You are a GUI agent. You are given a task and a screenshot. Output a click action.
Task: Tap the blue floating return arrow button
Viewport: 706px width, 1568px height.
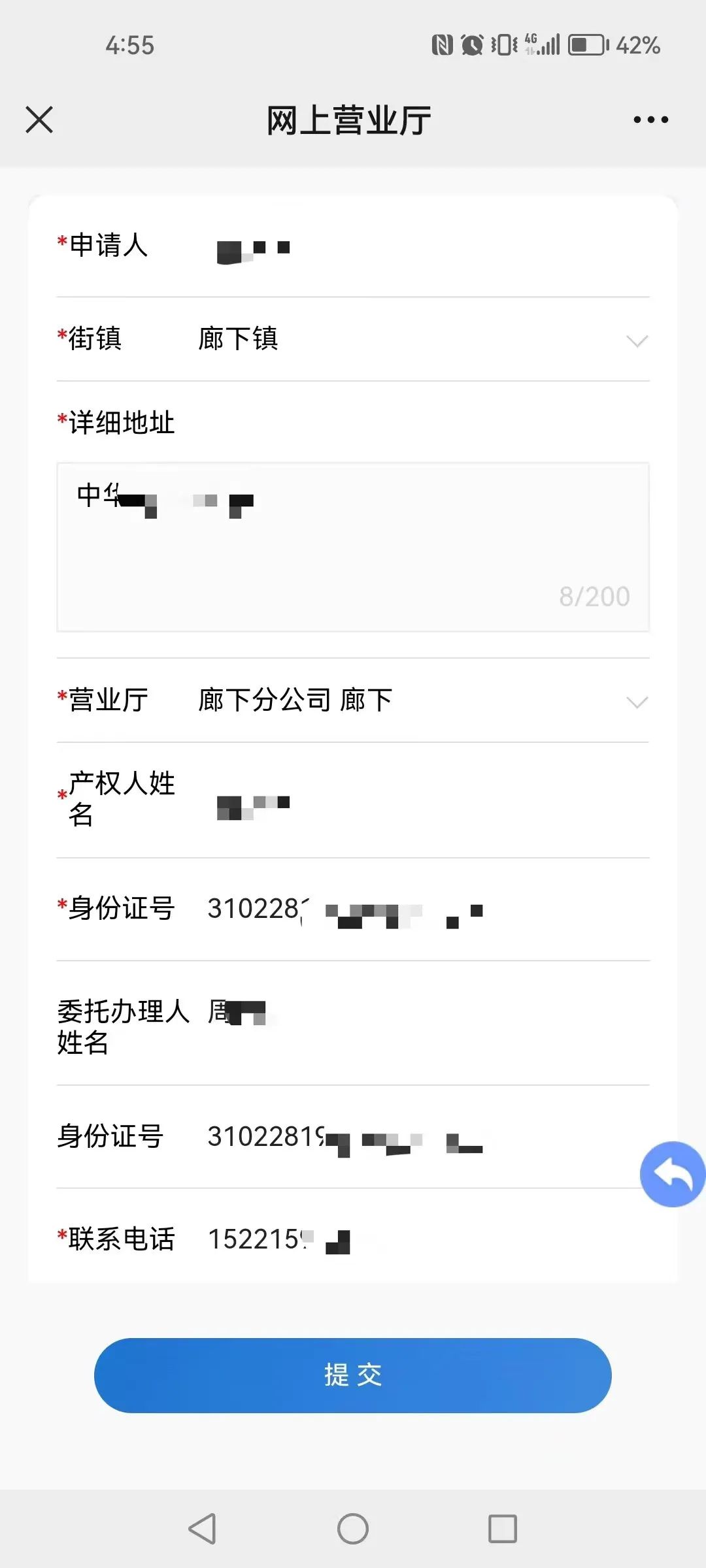click(x=672, y=1174)
